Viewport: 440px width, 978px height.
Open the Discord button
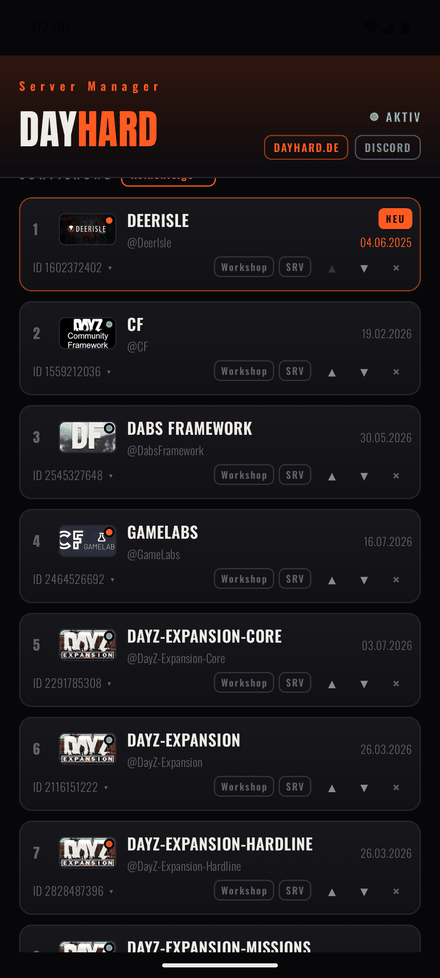point(388,148)
